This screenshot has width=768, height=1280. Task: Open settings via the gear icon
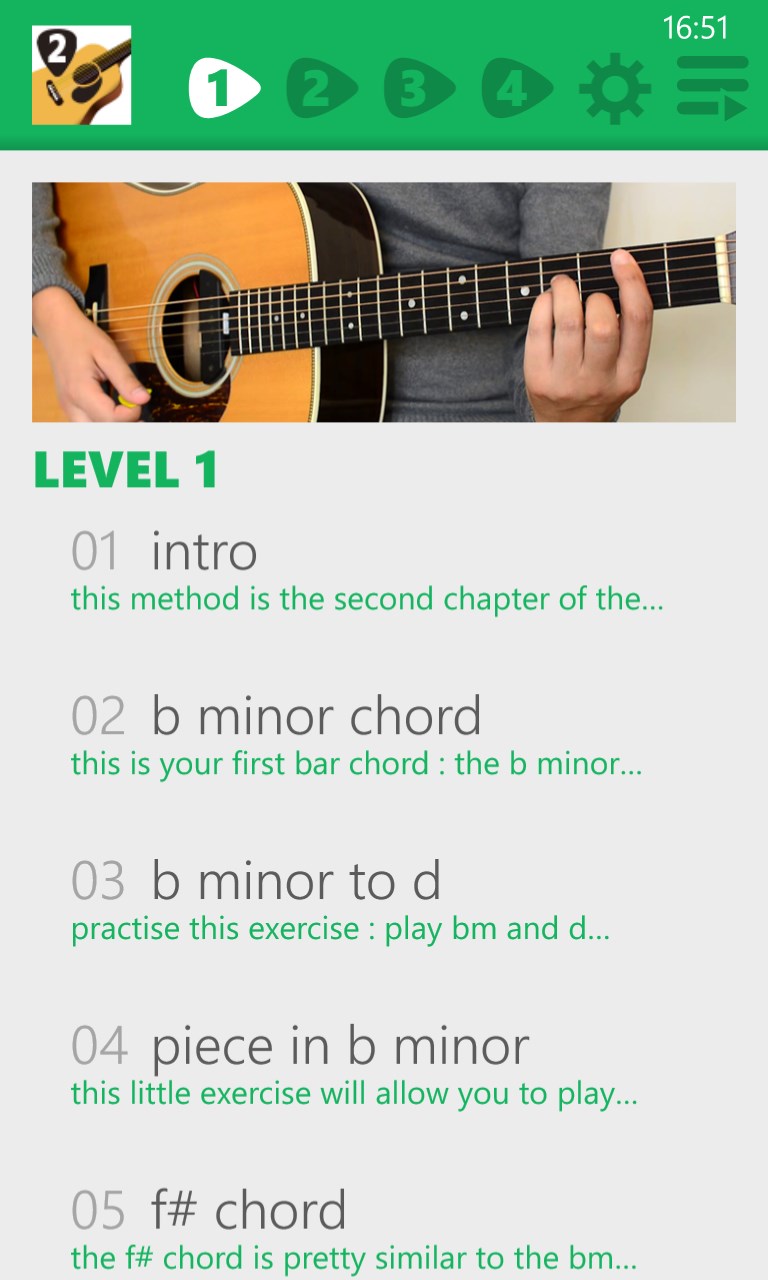click(x=615, y=89)
